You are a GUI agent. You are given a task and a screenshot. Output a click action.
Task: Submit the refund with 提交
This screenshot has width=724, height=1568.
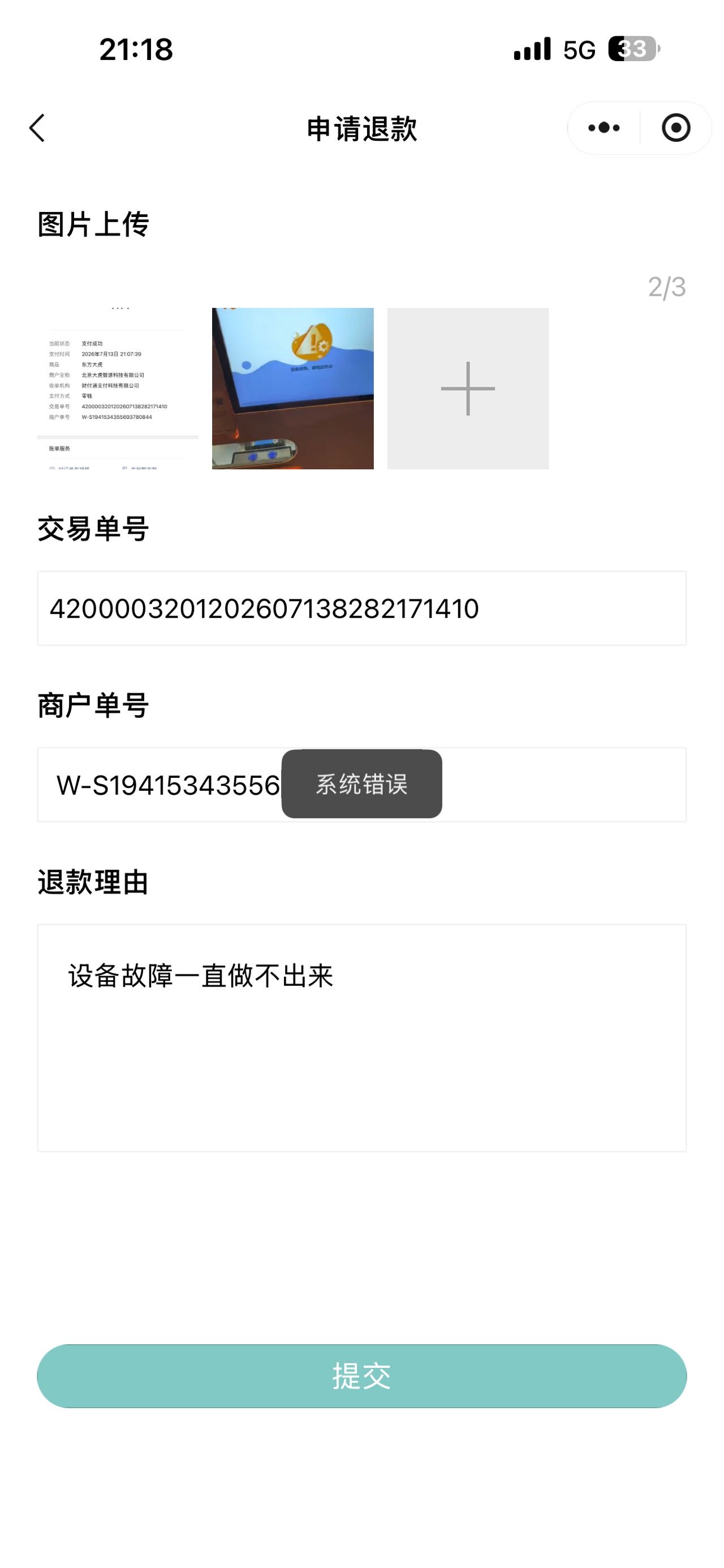(x=361, y=1376)
